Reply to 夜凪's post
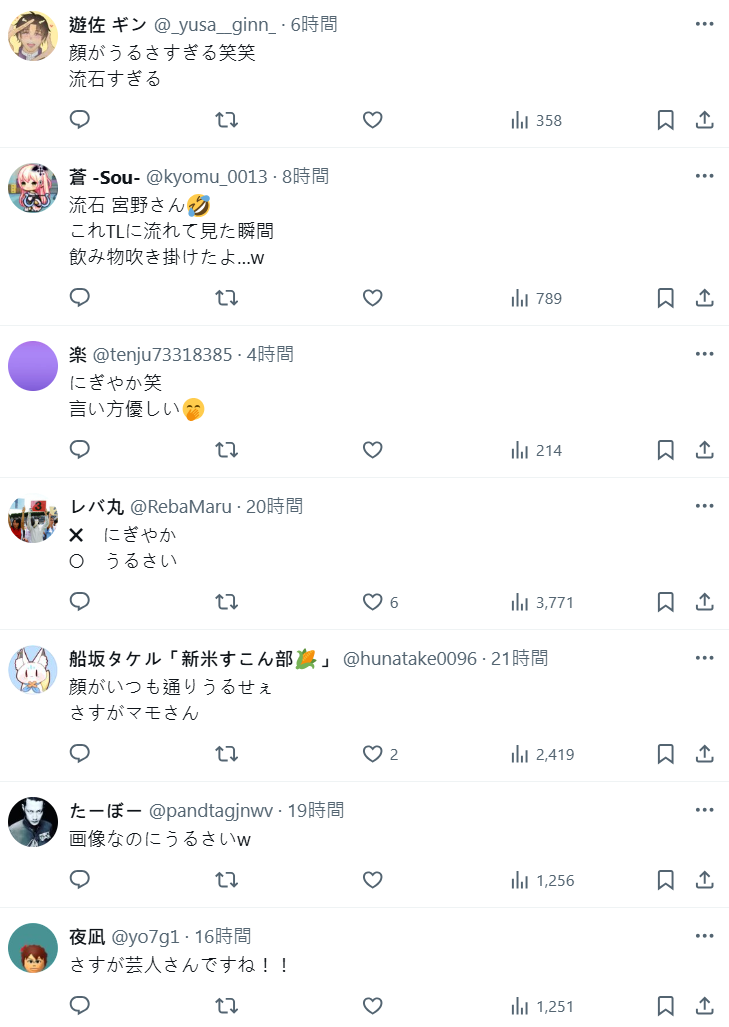This screenshot has height=1027, width=729. point(80,1006)
